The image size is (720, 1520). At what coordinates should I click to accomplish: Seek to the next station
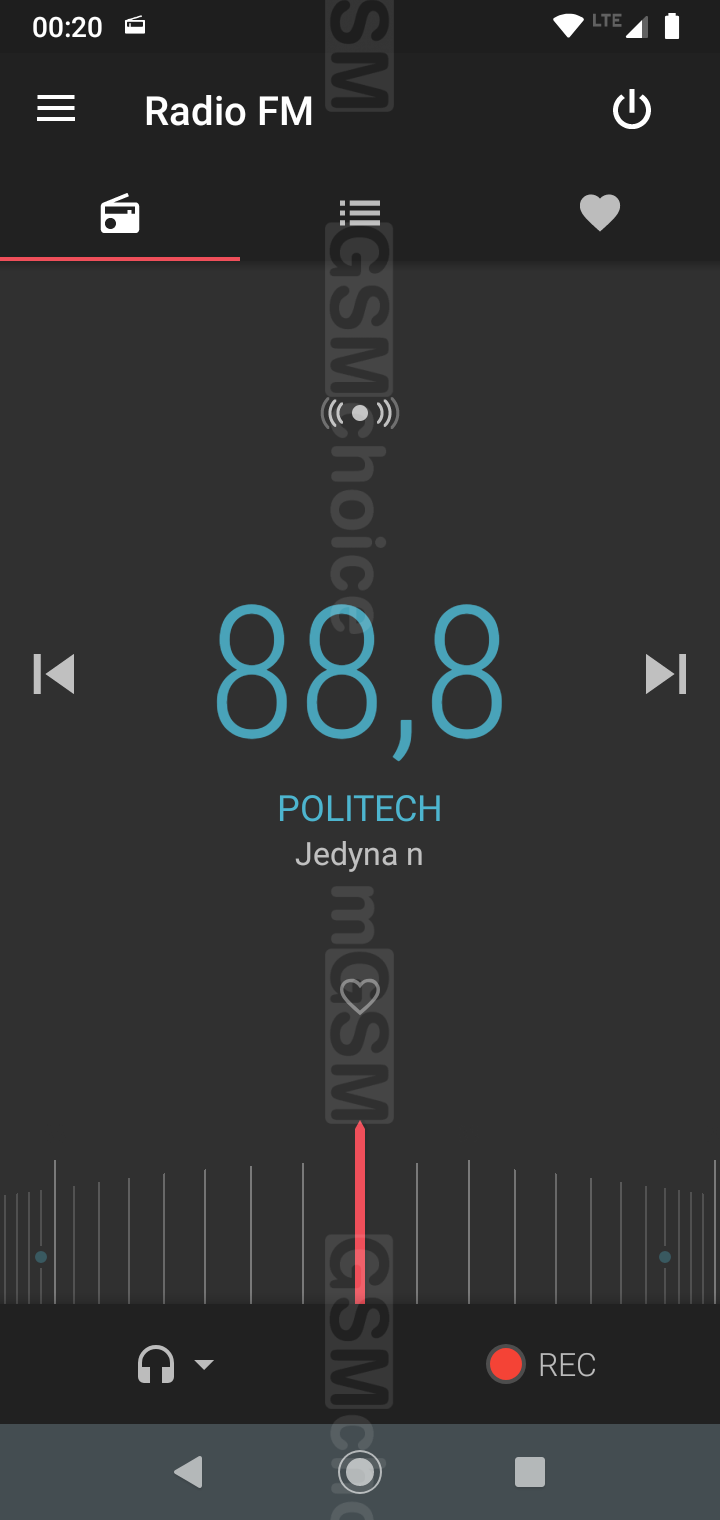click(x=666, y=674)
